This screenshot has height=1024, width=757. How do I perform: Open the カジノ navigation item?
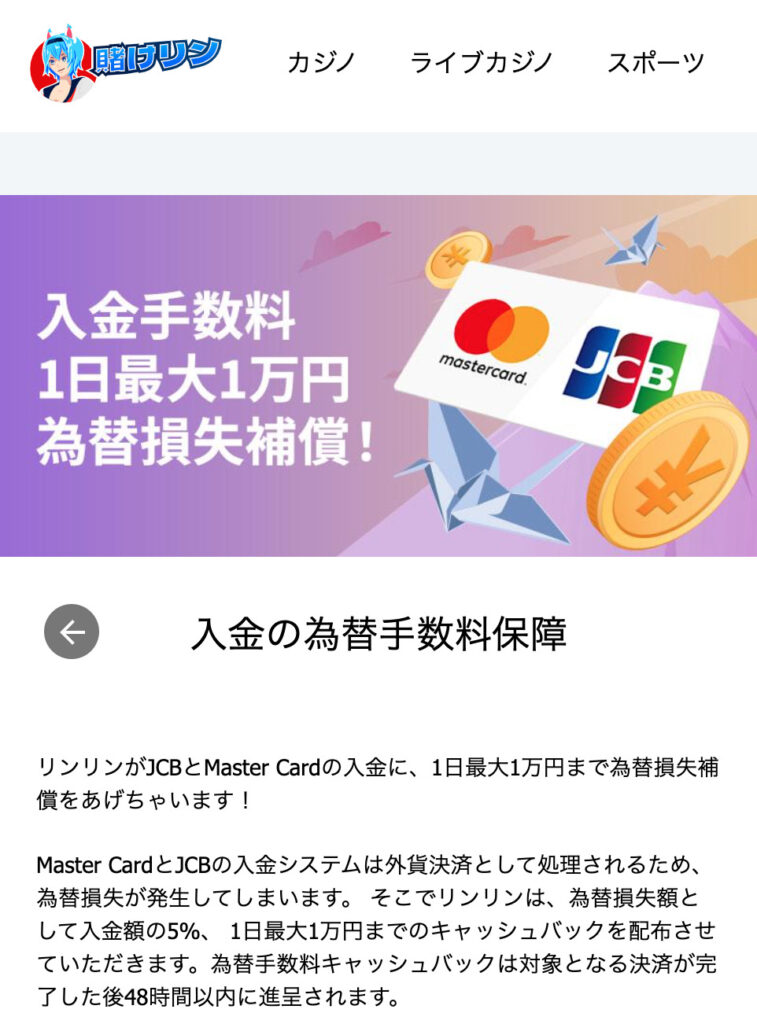tap(323, 62)
